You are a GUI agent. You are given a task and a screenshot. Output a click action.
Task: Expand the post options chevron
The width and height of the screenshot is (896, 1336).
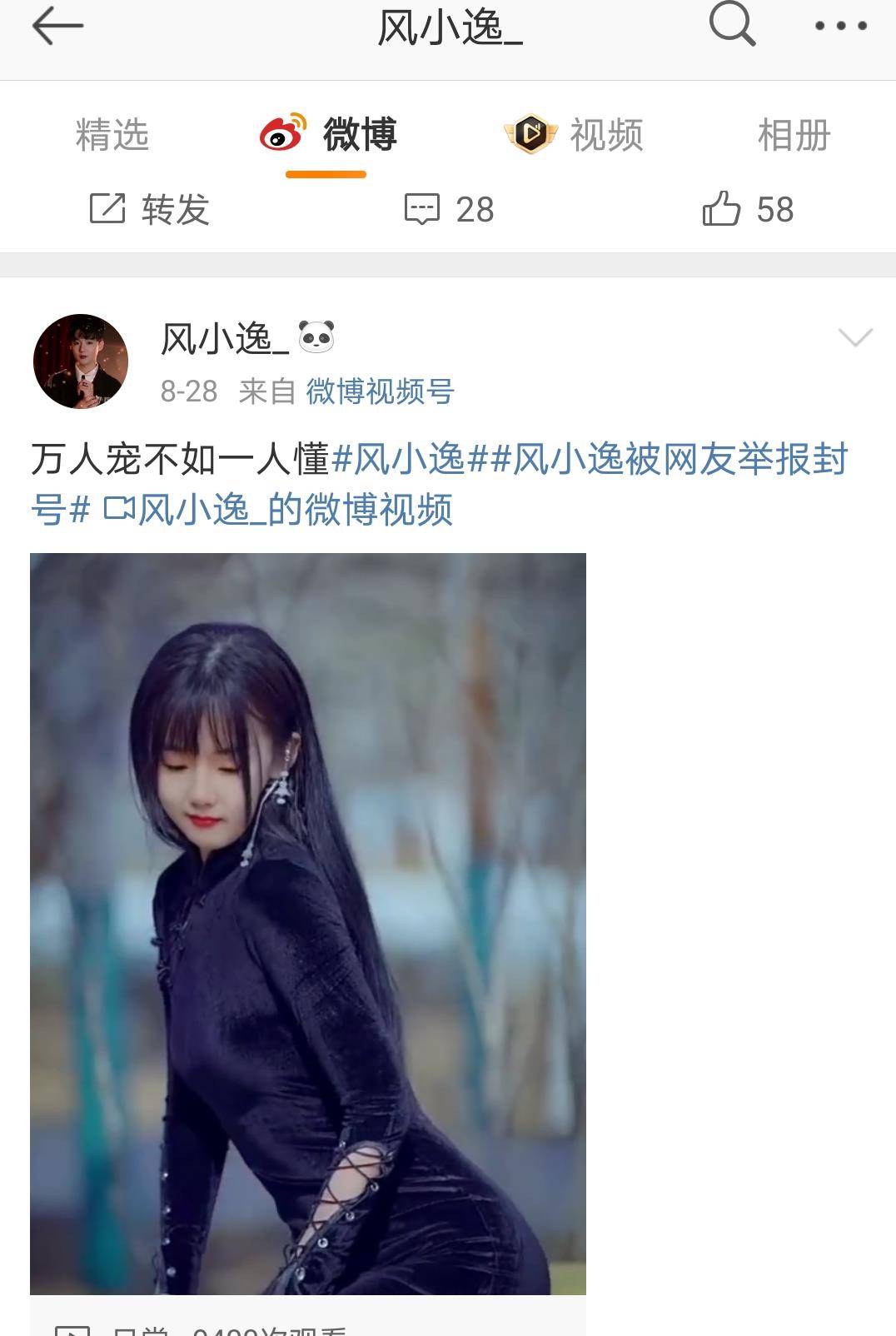coord(855,337)
